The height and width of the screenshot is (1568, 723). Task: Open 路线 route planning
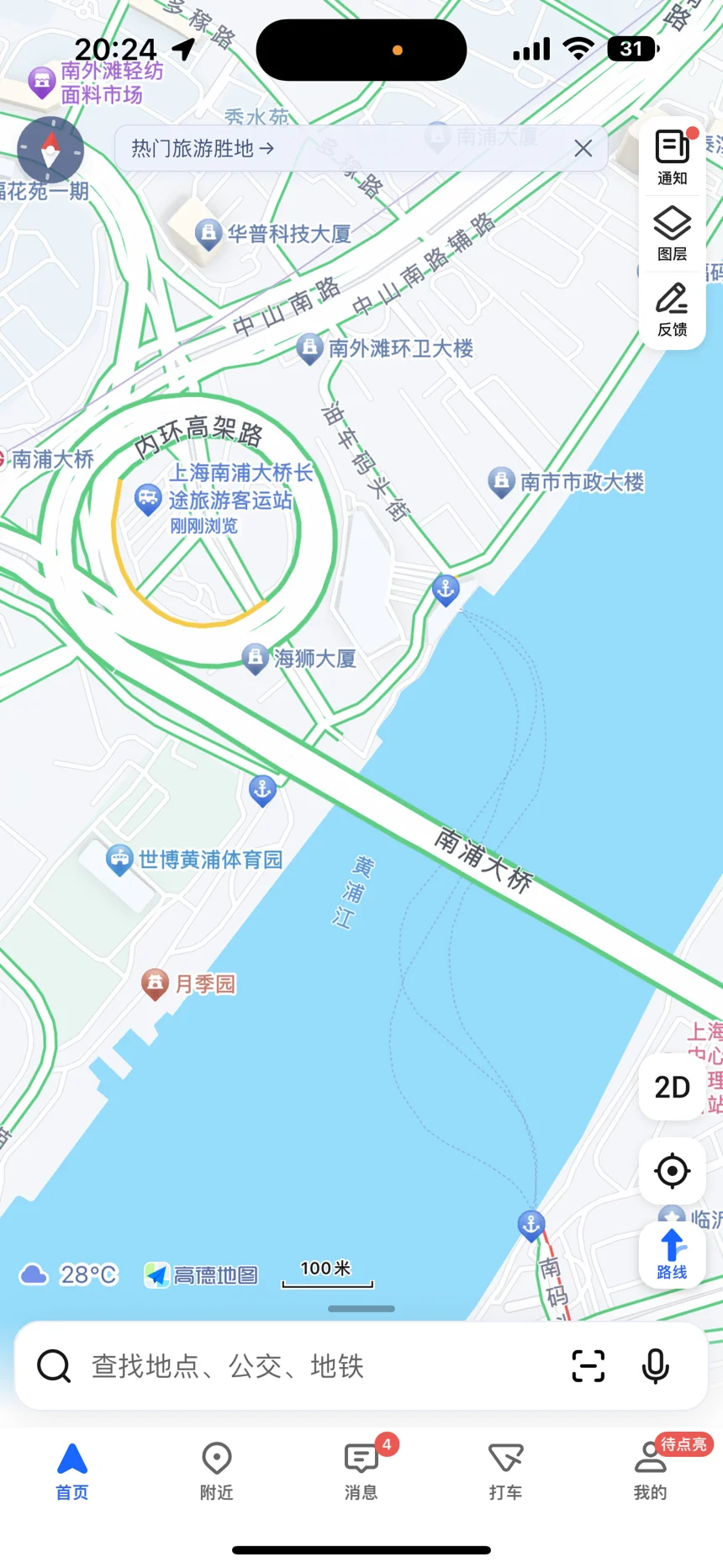coord(672,1254)
